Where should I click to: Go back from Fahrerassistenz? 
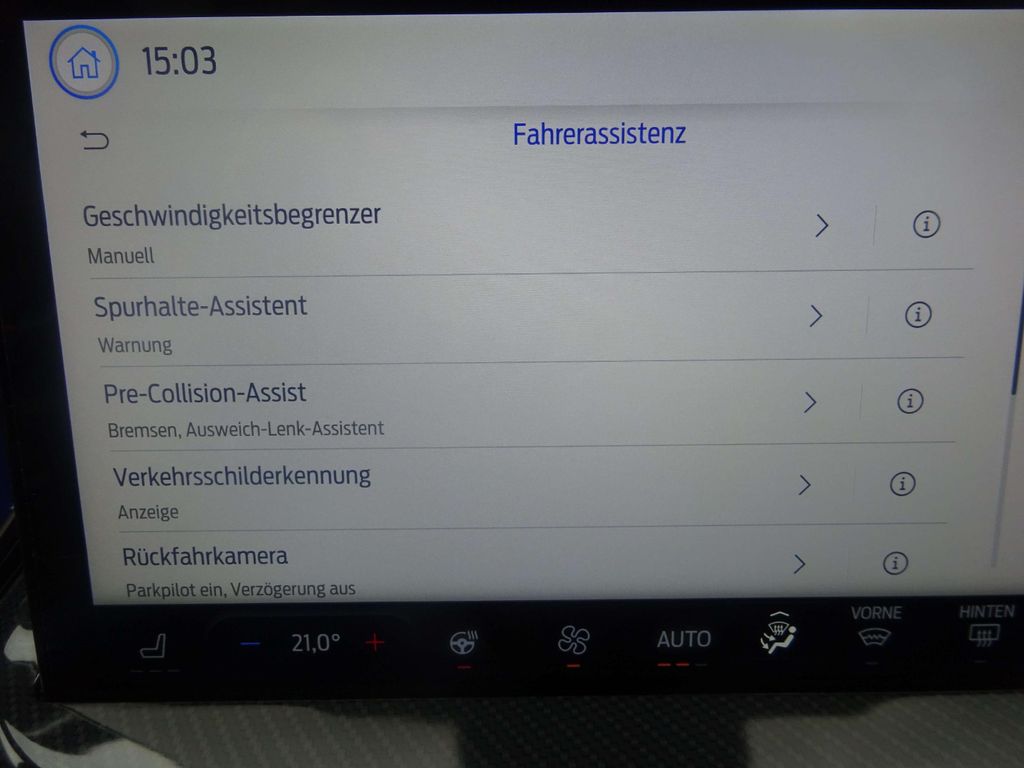pyautogui.click(x=95, y=140)
